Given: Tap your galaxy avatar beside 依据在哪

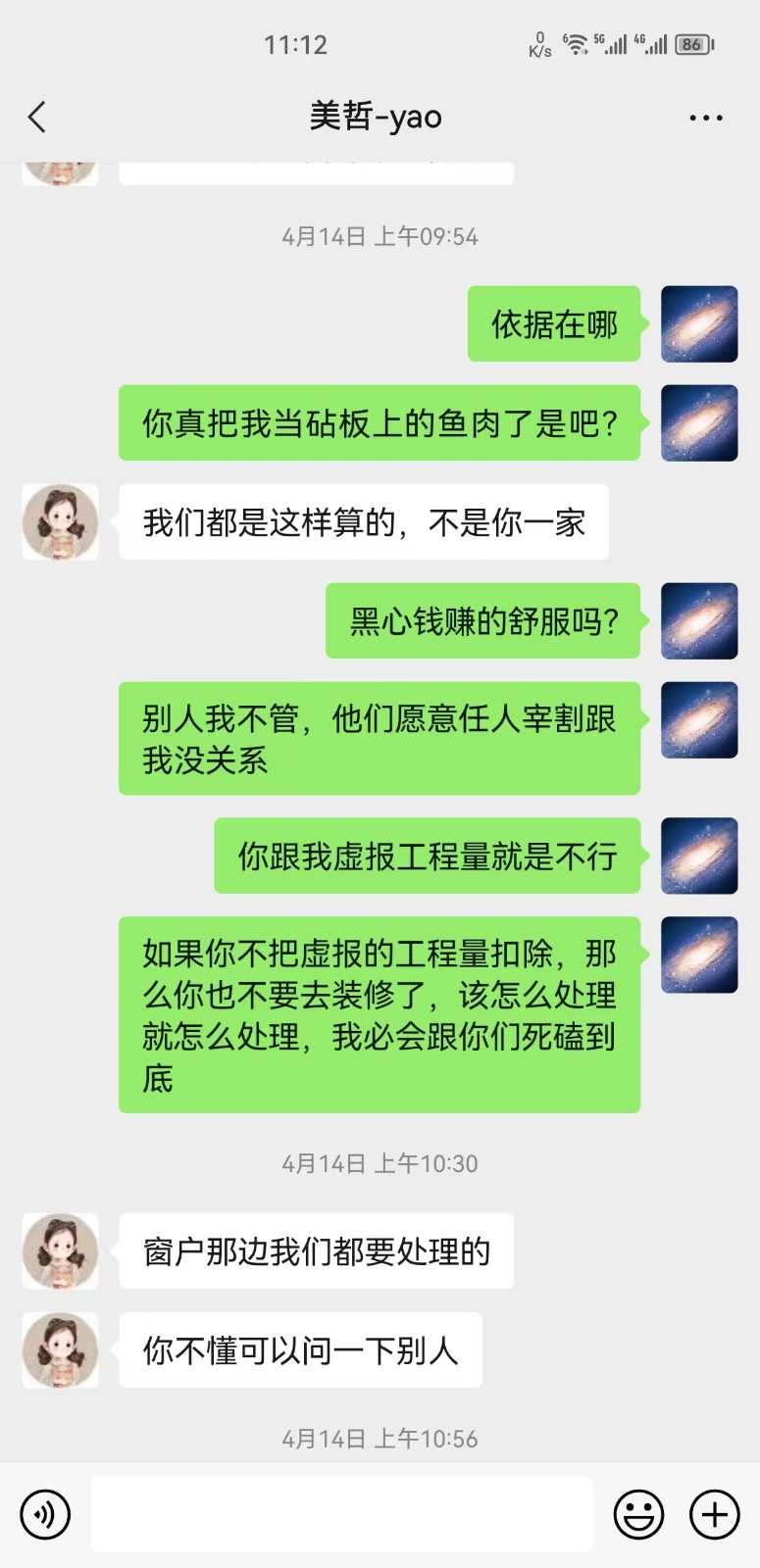Looking at the screenshot, I should point(699,324).
